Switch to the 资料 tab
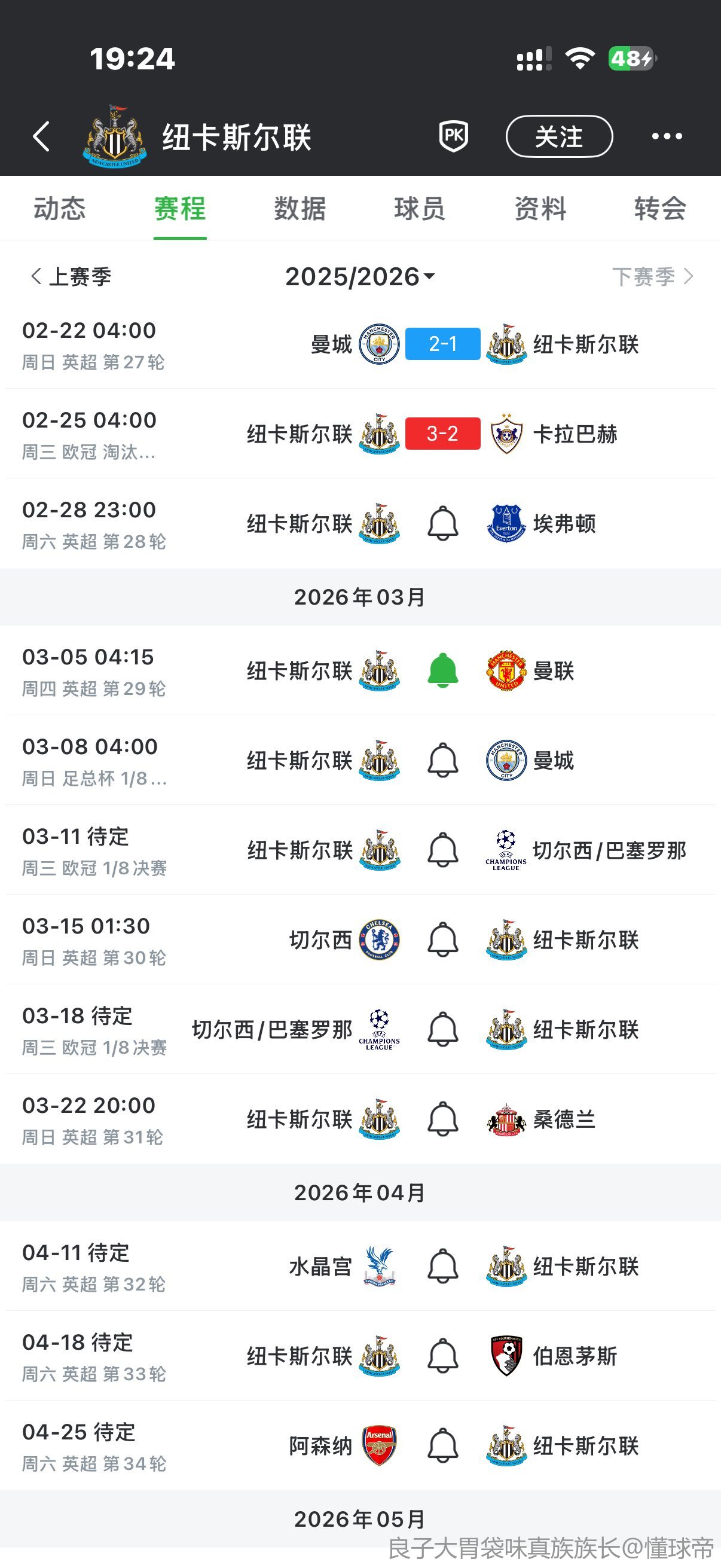This screenshot has width=721, height=1568. (540, 209)
